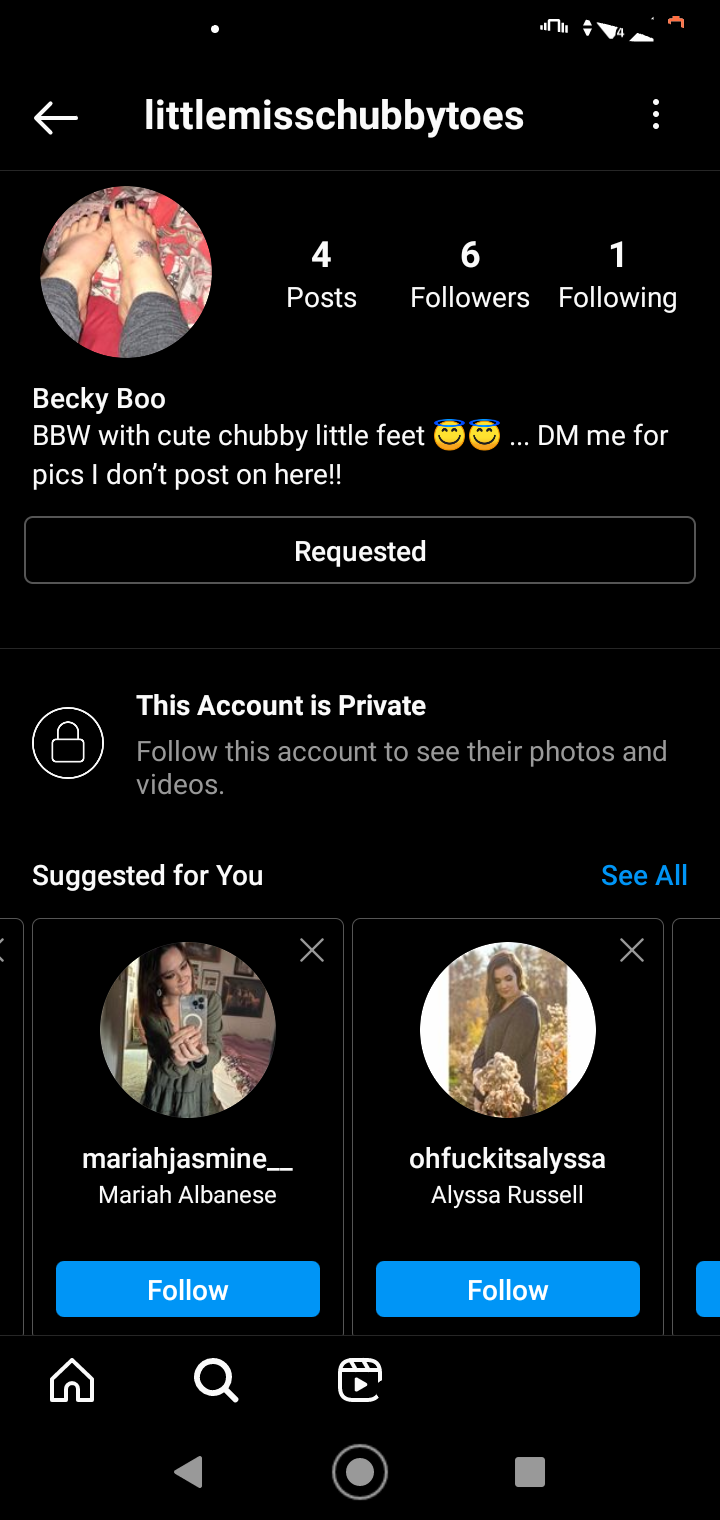
Task: Tap the Requested follow button
Action: coord(360,550)
